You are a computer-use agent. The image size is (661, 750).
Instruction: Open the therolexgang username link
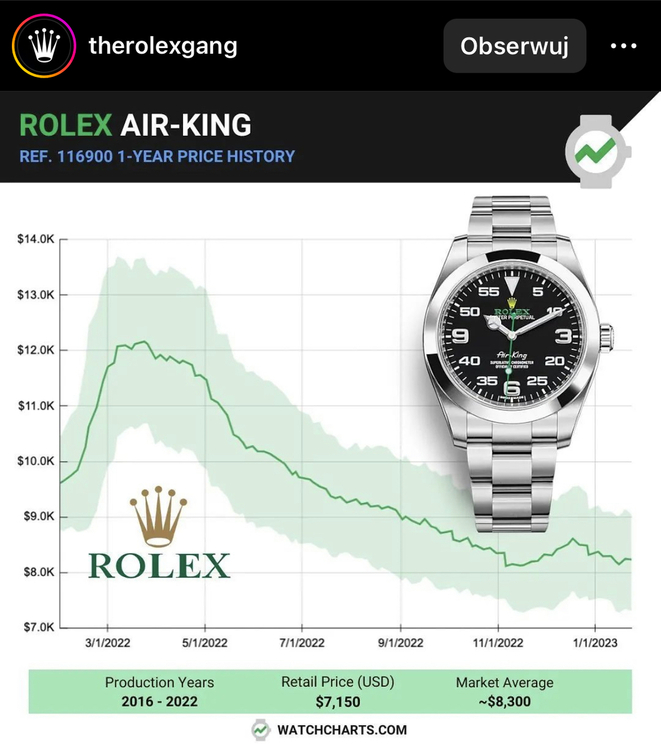click(163, 45)
